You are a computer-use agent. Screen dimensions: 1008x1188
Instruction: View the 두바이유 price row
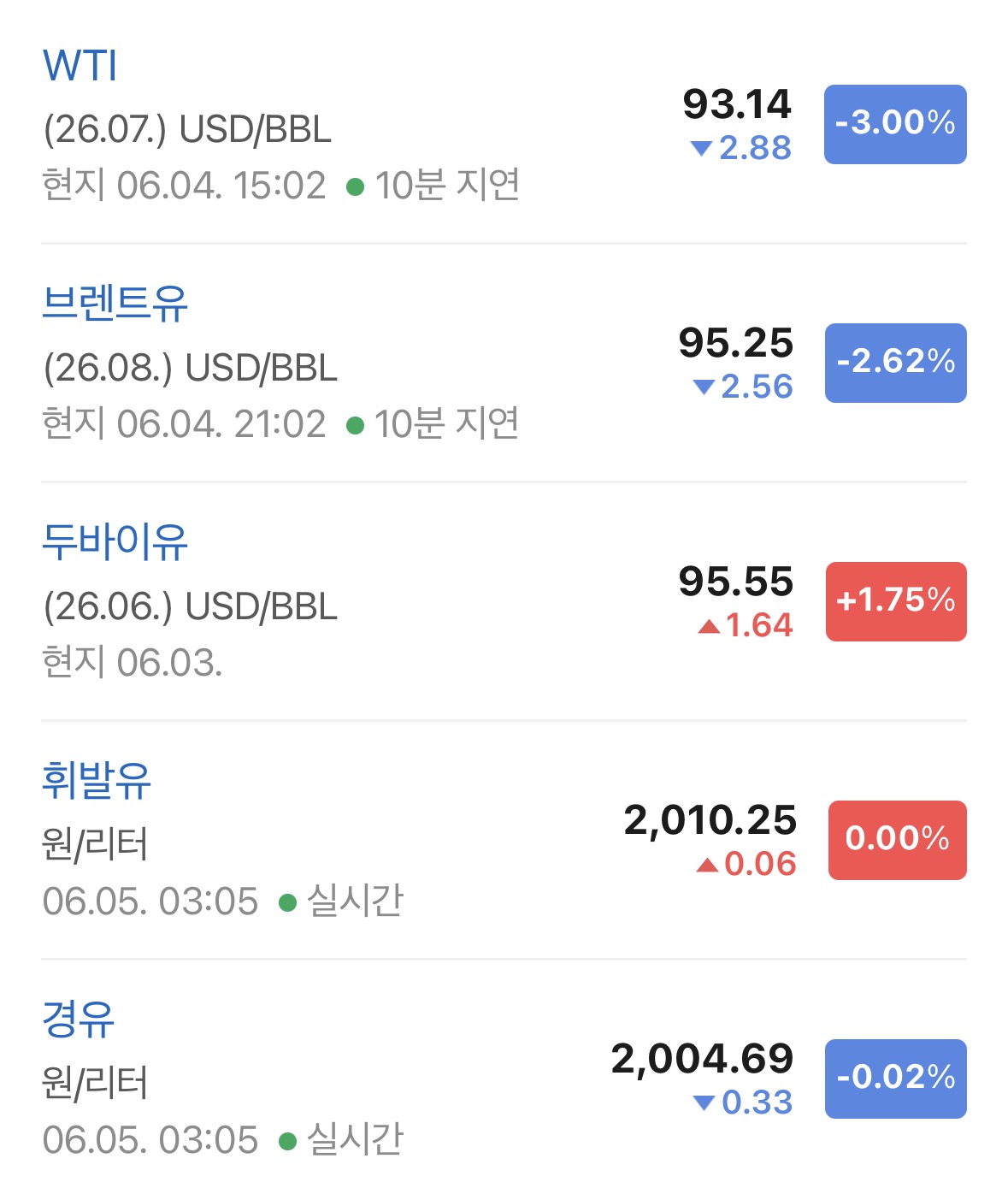[504, 601]
